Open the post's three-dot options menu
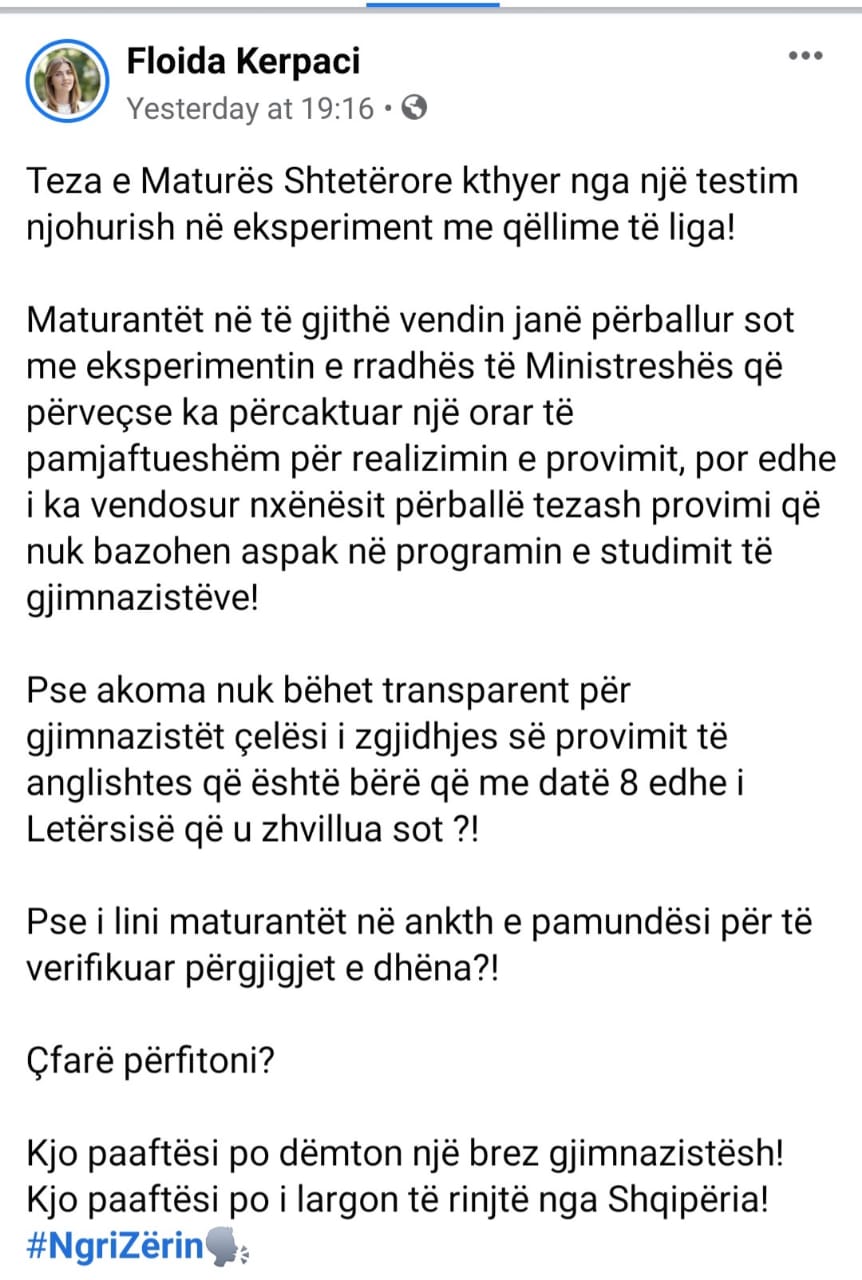This screenshot has width=862, height=1280. pyautogui.click(x=805, y=56)
